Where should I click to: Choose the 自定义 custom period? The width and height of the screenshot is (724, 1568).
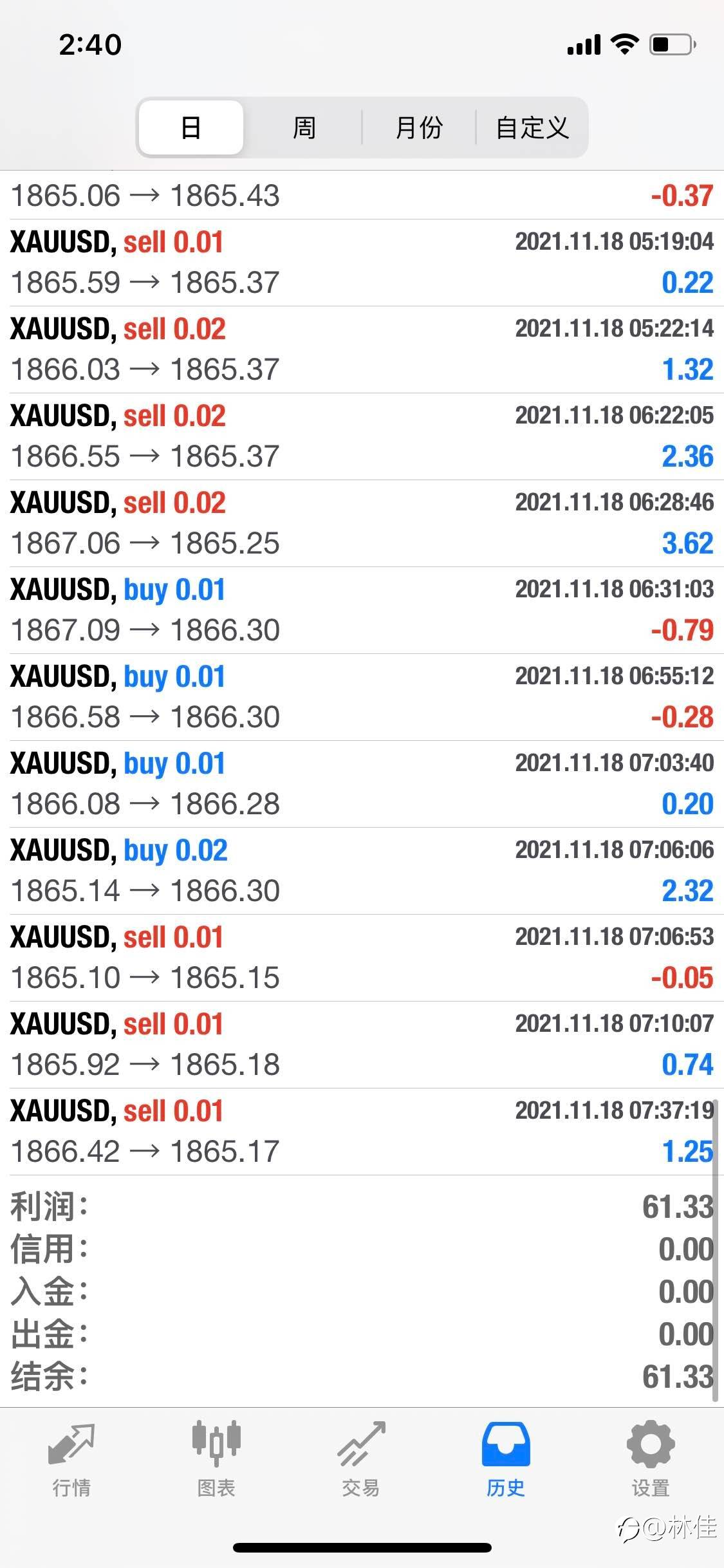point(532,127)
